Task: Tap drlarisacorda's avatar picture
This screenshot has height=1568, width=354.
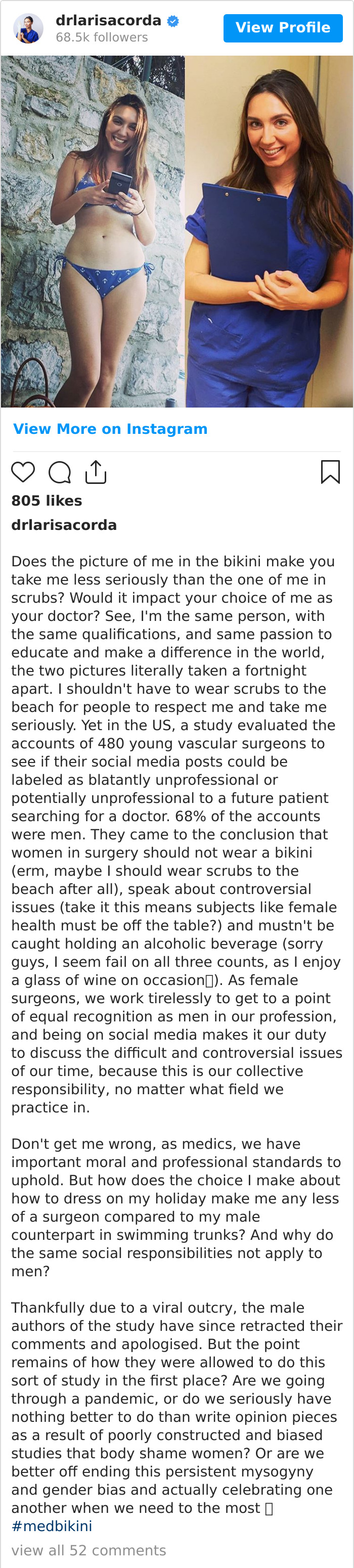Action: [x=29, y=29]
